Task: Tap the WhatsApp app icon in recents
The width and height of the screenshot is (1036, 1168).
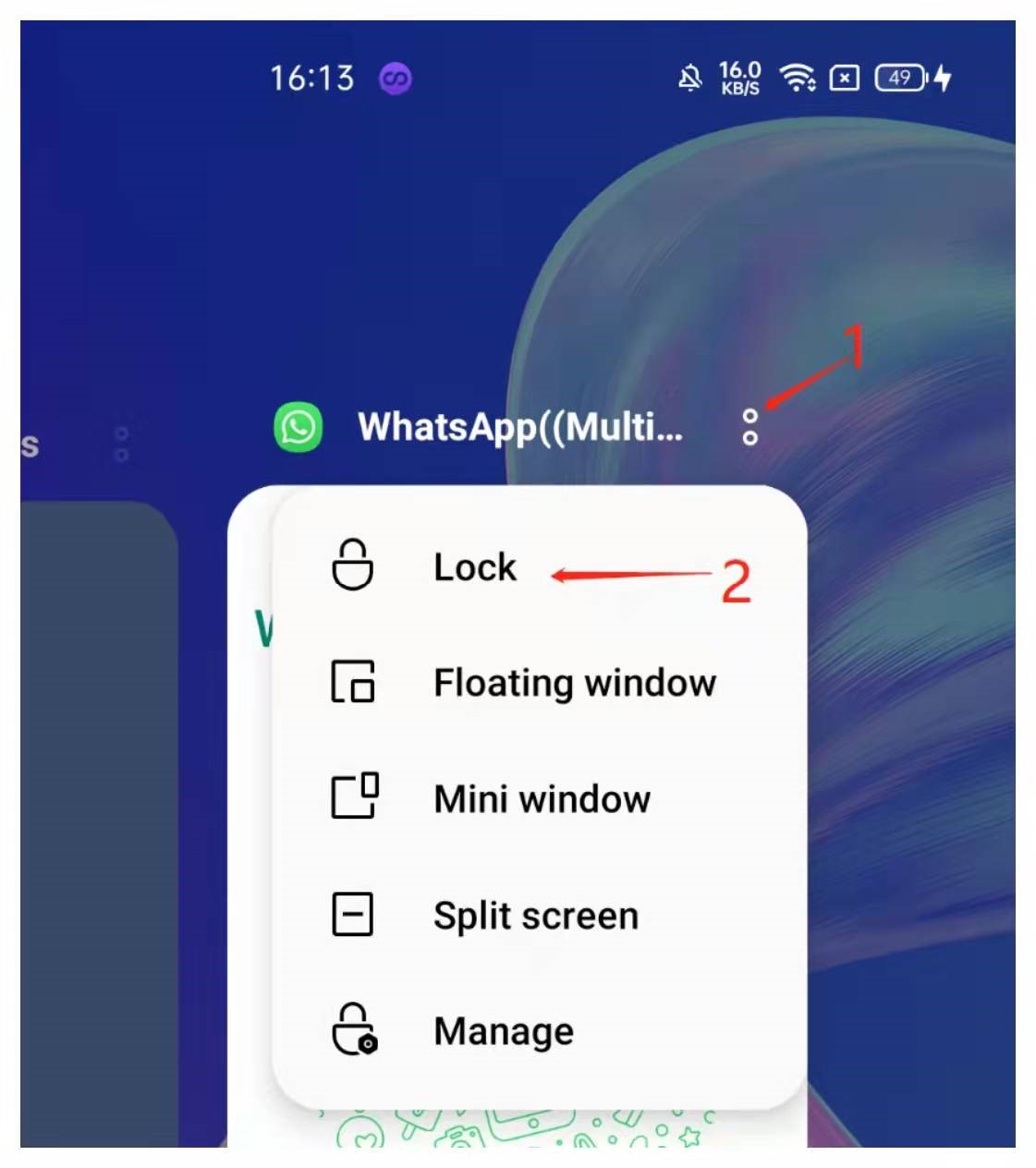Action: [x=299, y=428]
